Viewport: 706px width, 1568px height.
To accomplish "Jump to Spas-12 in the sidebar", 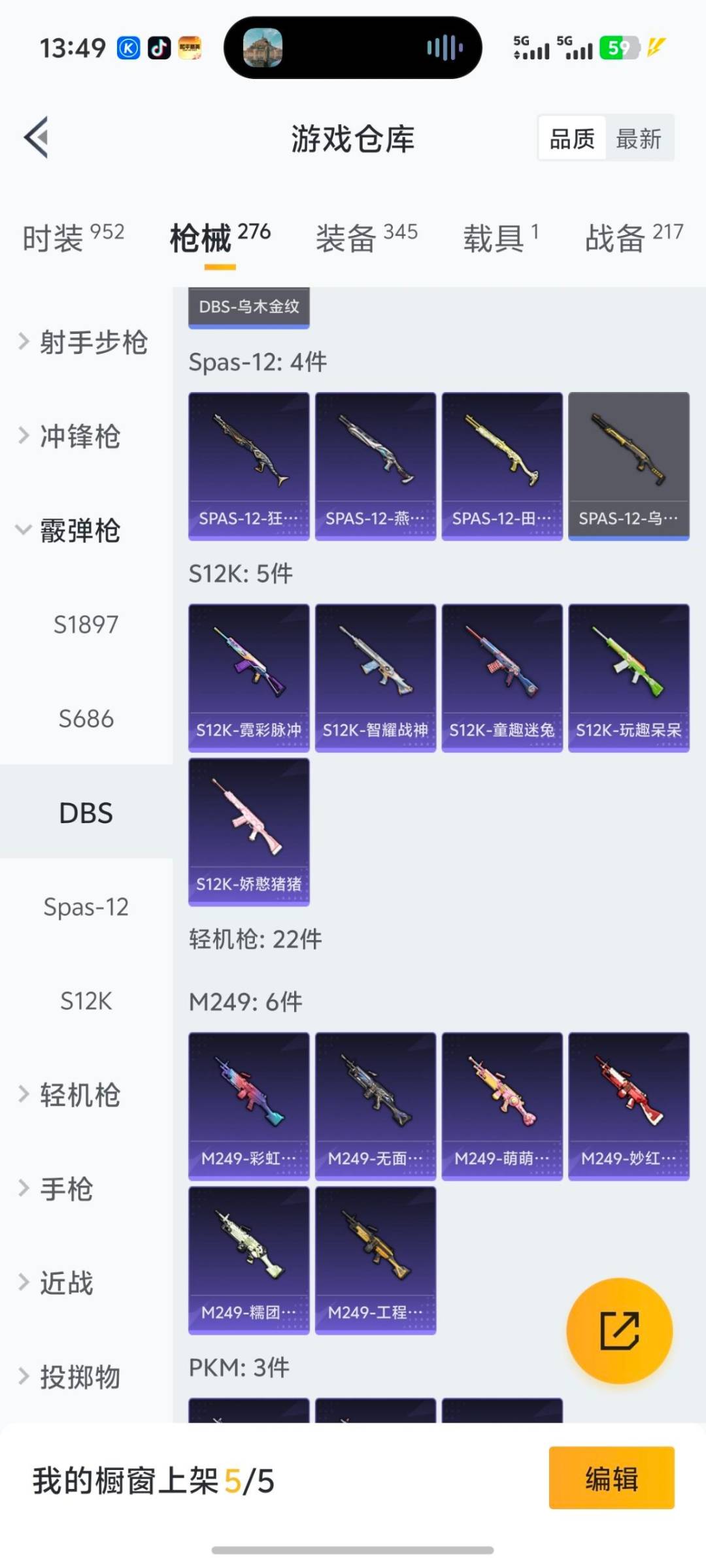I will pos(86,907).
